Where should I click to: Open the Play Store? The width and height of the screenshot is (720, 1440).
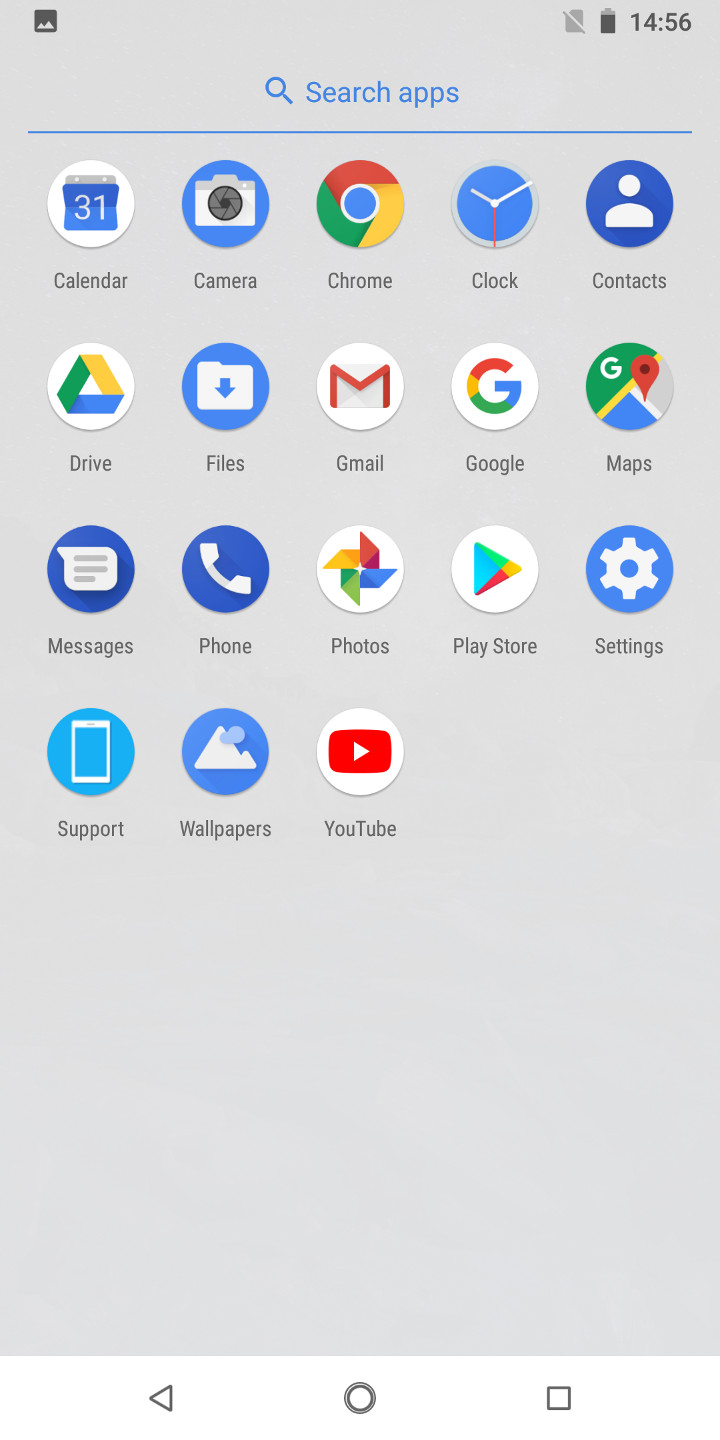(494, 569)
